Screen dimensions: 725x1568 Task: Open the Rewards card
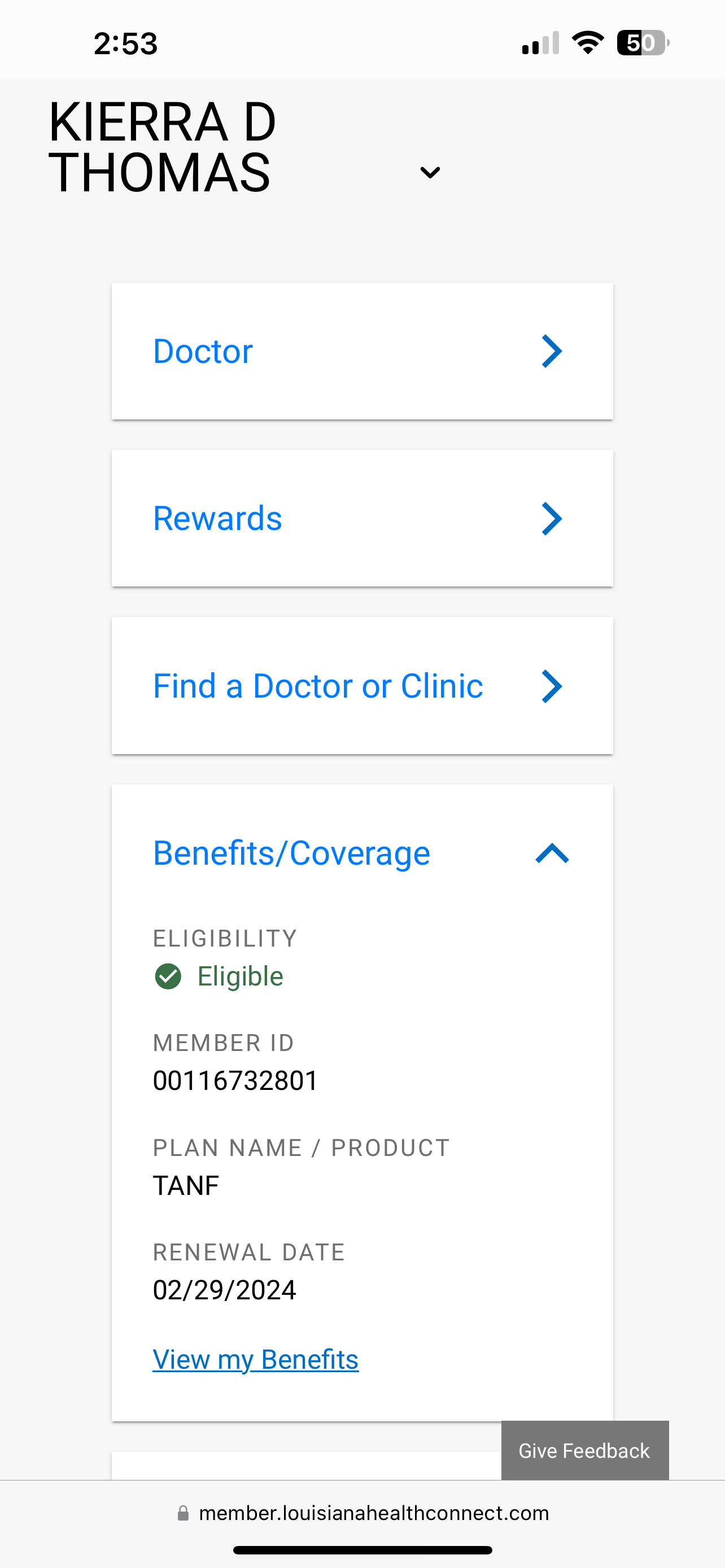362,519
